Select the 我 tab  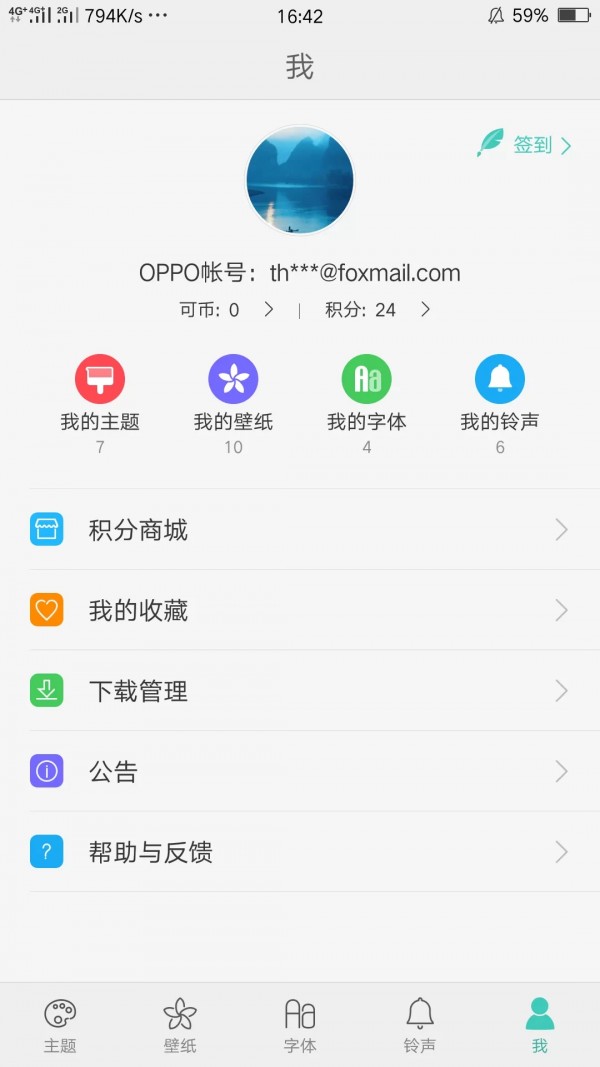pos(540,1026)
